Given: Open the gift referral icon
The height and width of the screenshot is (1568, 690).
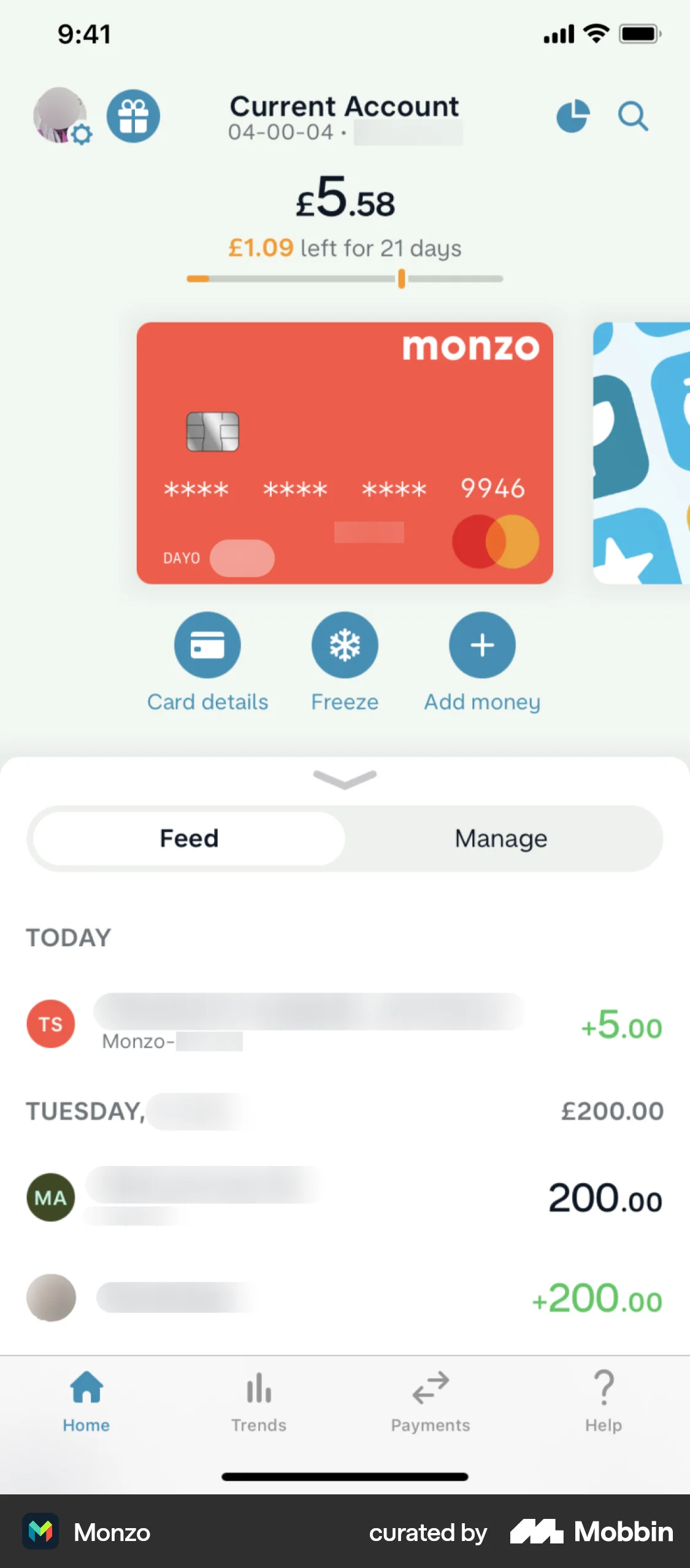Looking at the screenshot, I should pyautogui.click(x=132, y=117).
